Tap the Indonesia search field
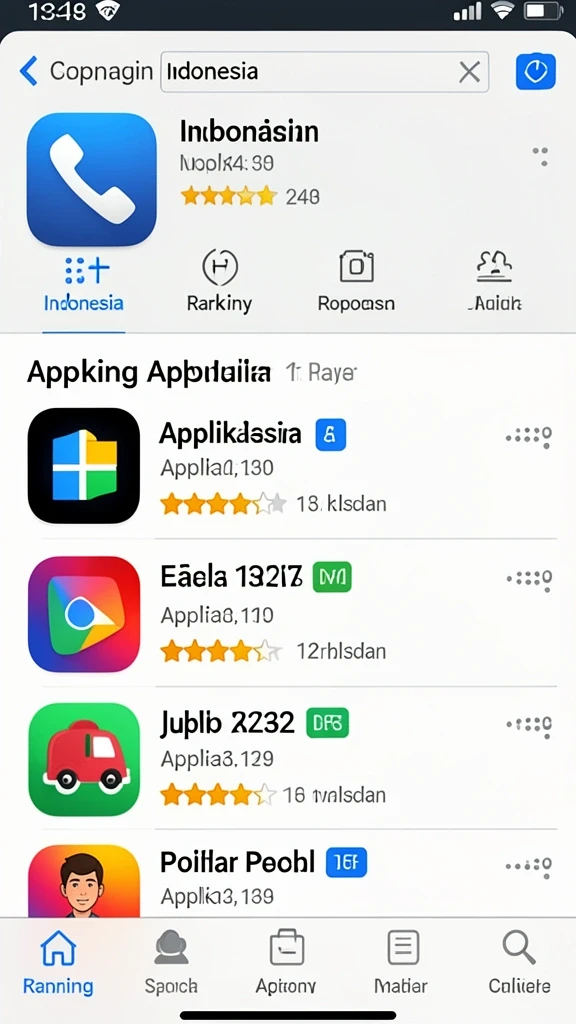The image size is (576, 1024). pyautogui.click(x=325, y=71)
